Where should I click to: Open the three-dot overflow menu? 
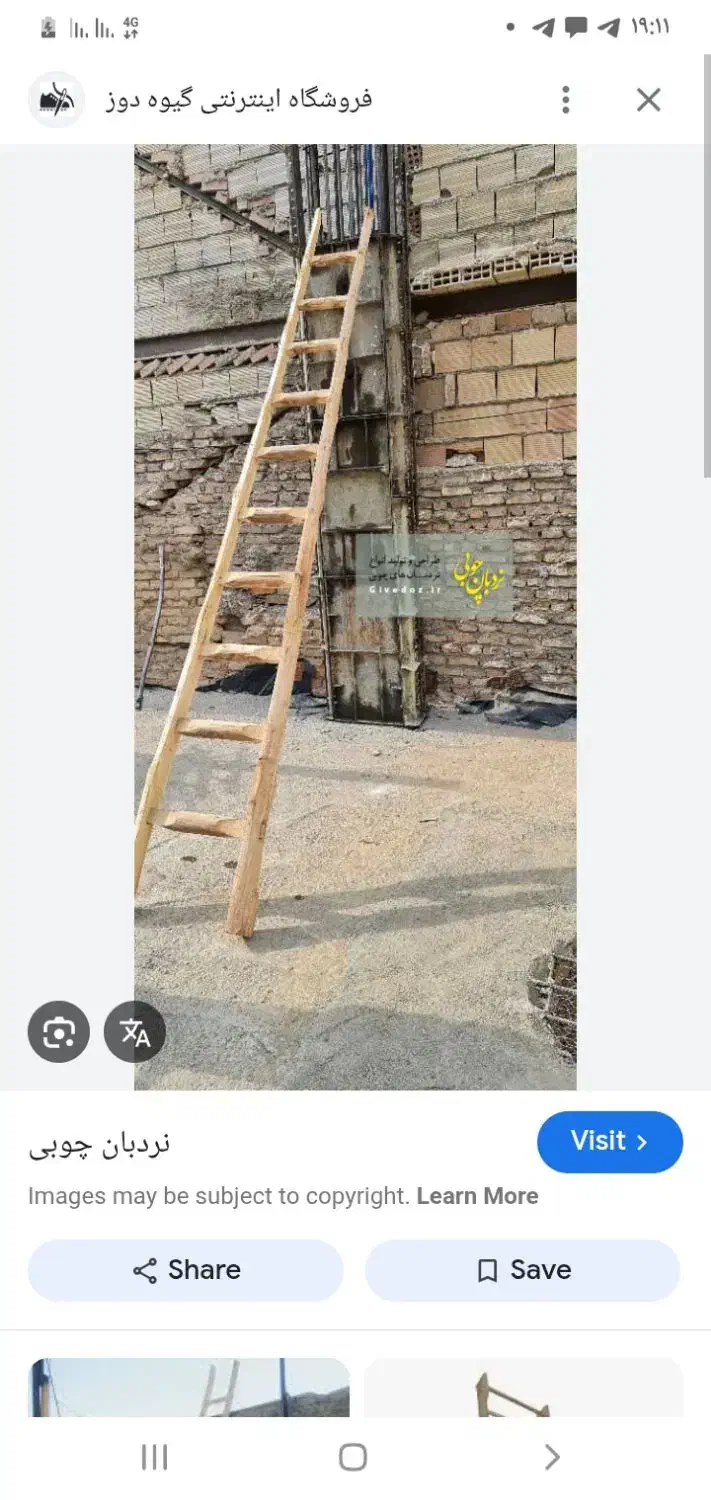point(566,99)
